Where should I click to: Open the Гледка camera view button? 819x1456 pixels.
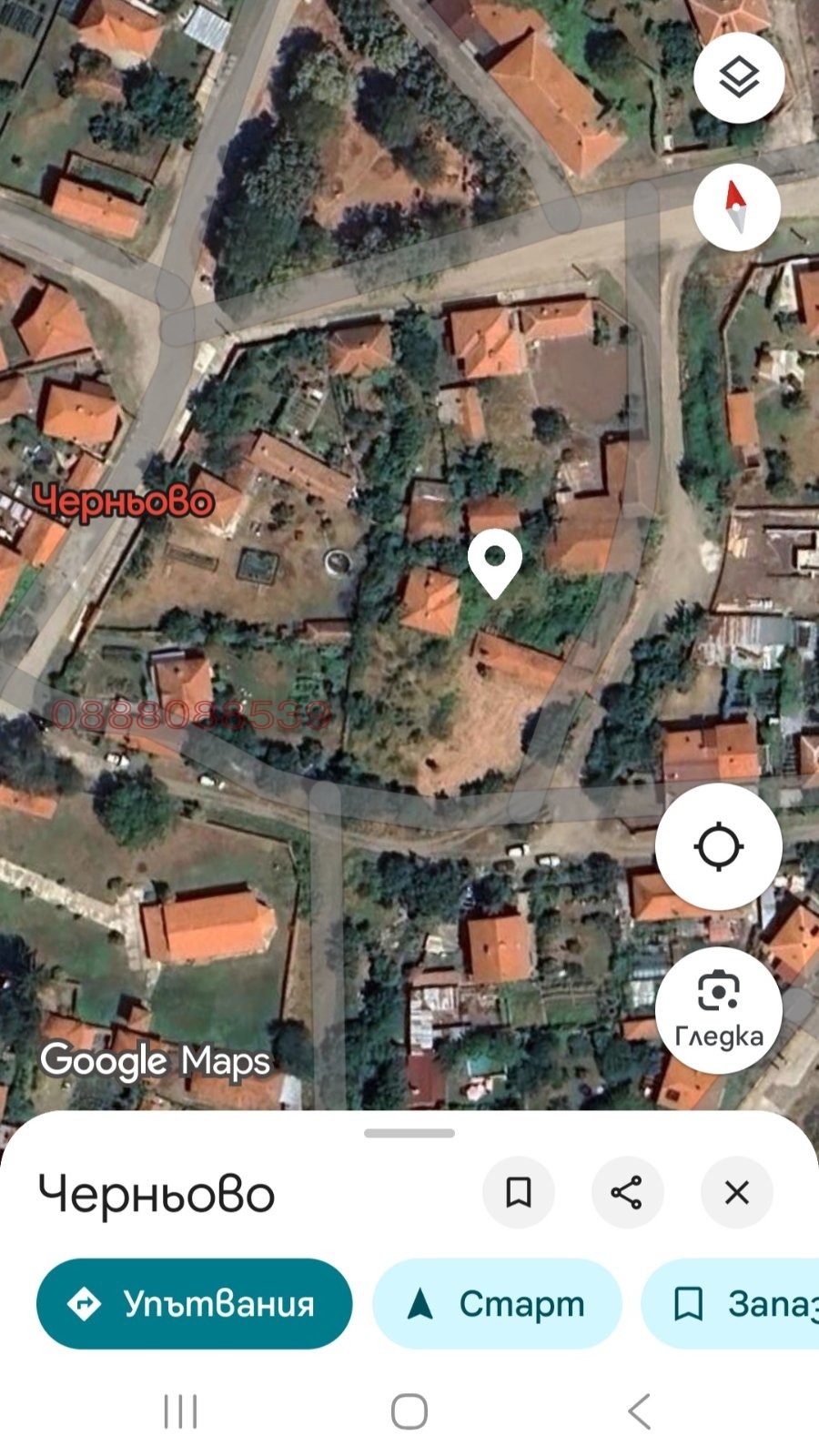pyautogui.click(x=718, y=1009)
